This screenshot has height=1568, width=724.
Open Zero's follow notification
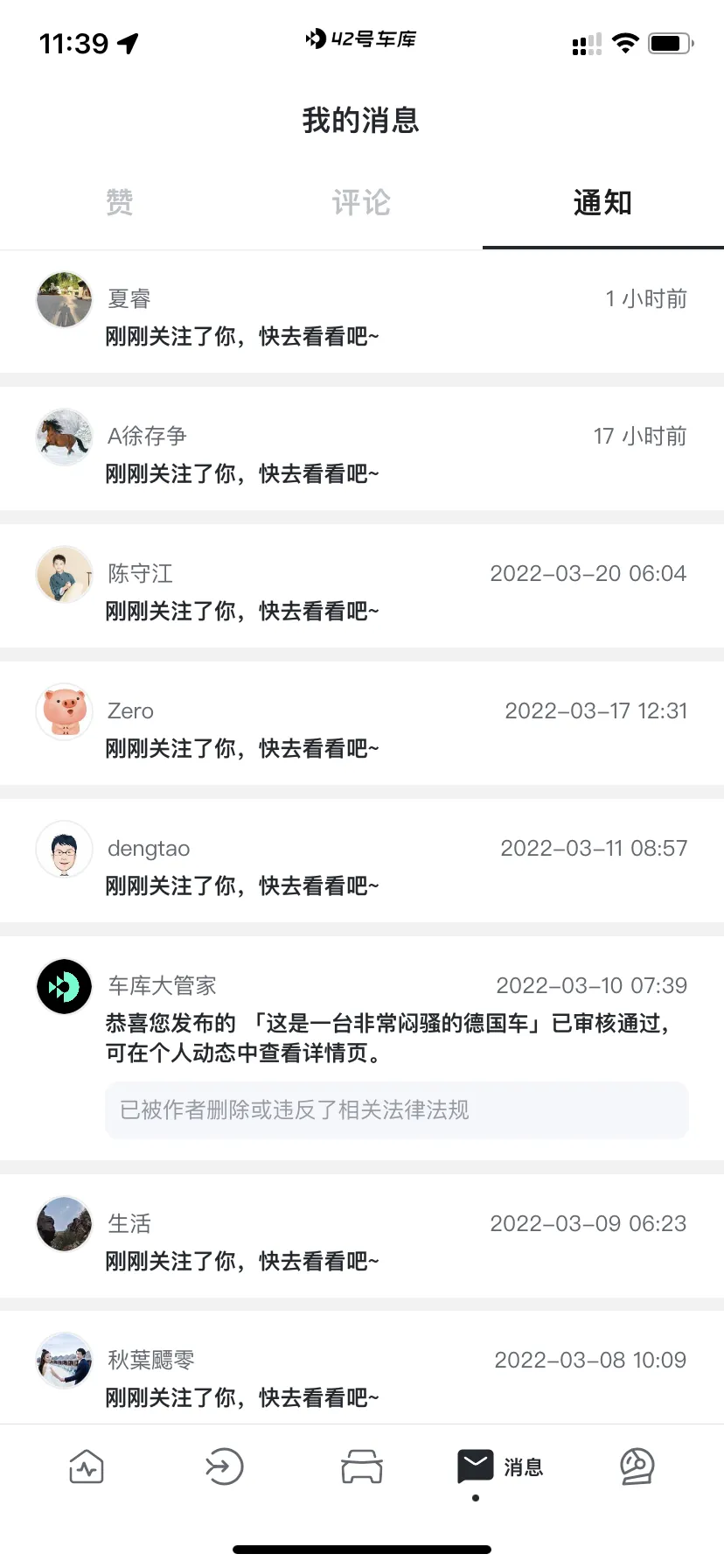(362, 729)
